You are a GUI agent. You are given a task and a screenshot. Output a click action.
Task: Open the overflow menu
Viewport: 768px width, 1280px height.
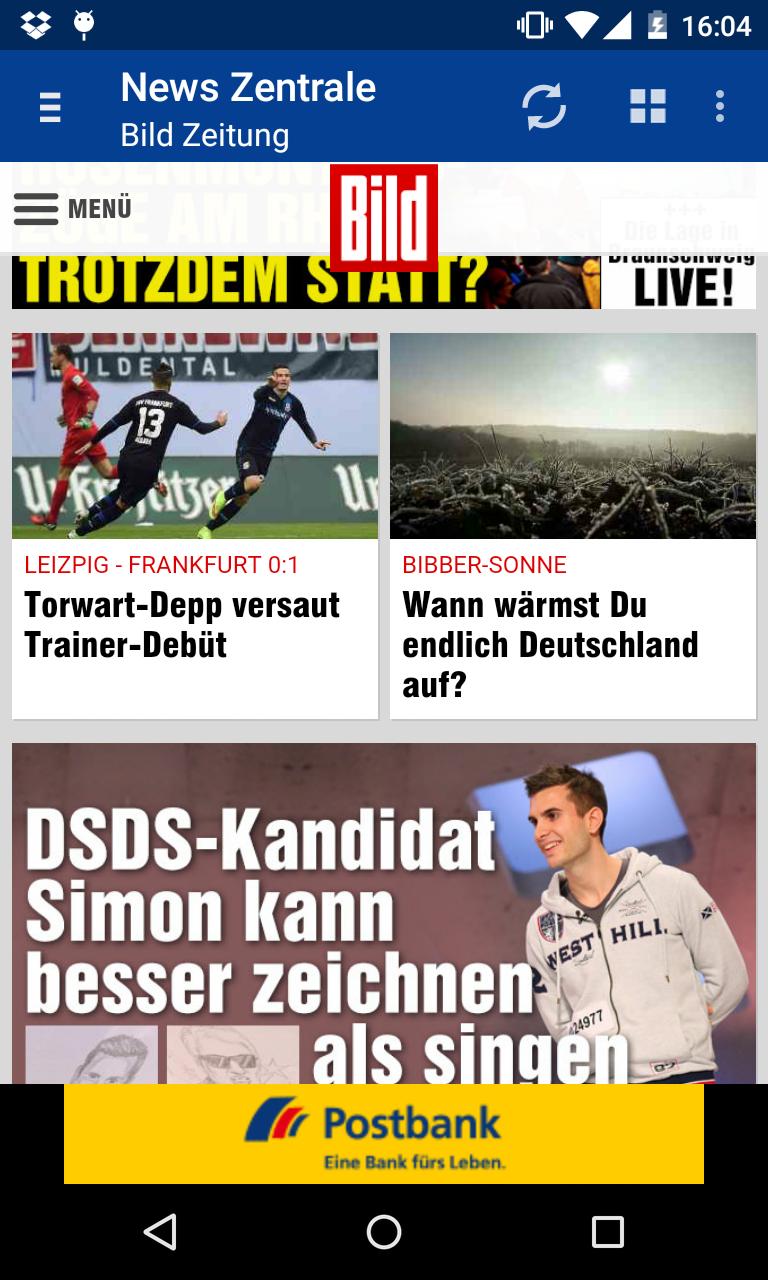pyautogui.click(x=720, y=106)
